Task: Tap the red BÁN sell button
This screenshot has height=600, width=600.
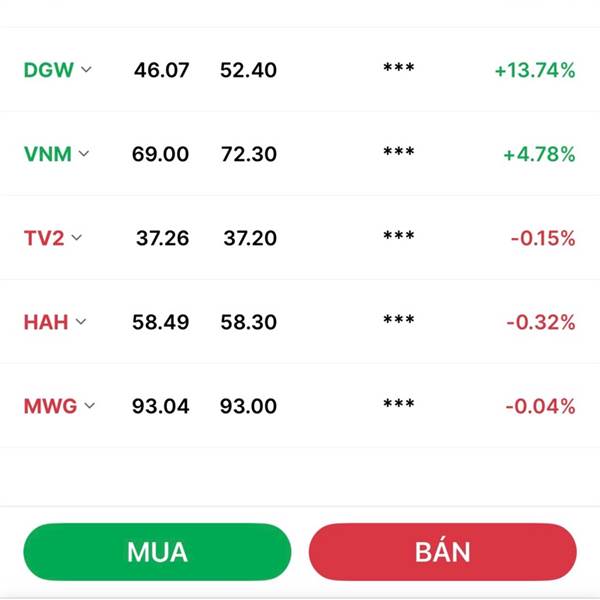Action: click(443, 552)
